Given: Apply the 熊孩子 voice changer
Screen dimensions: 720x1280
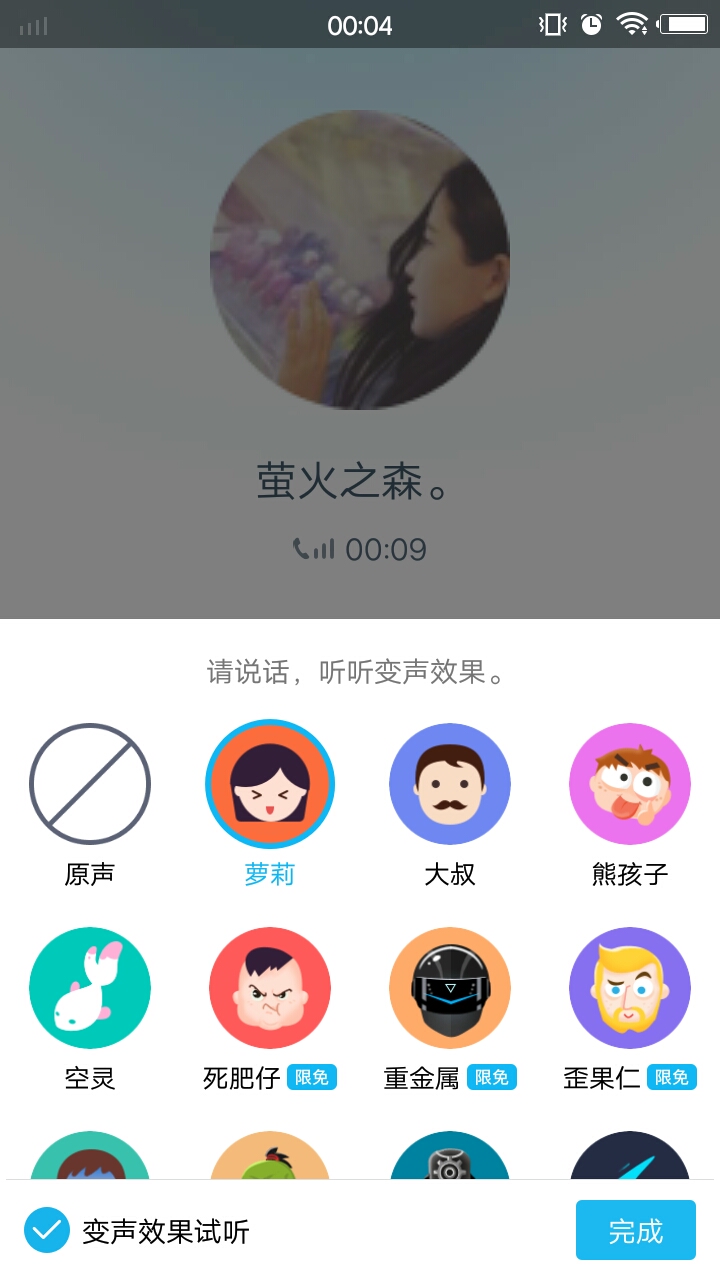Looking at the screenshot, I should (x=630, y=784).
